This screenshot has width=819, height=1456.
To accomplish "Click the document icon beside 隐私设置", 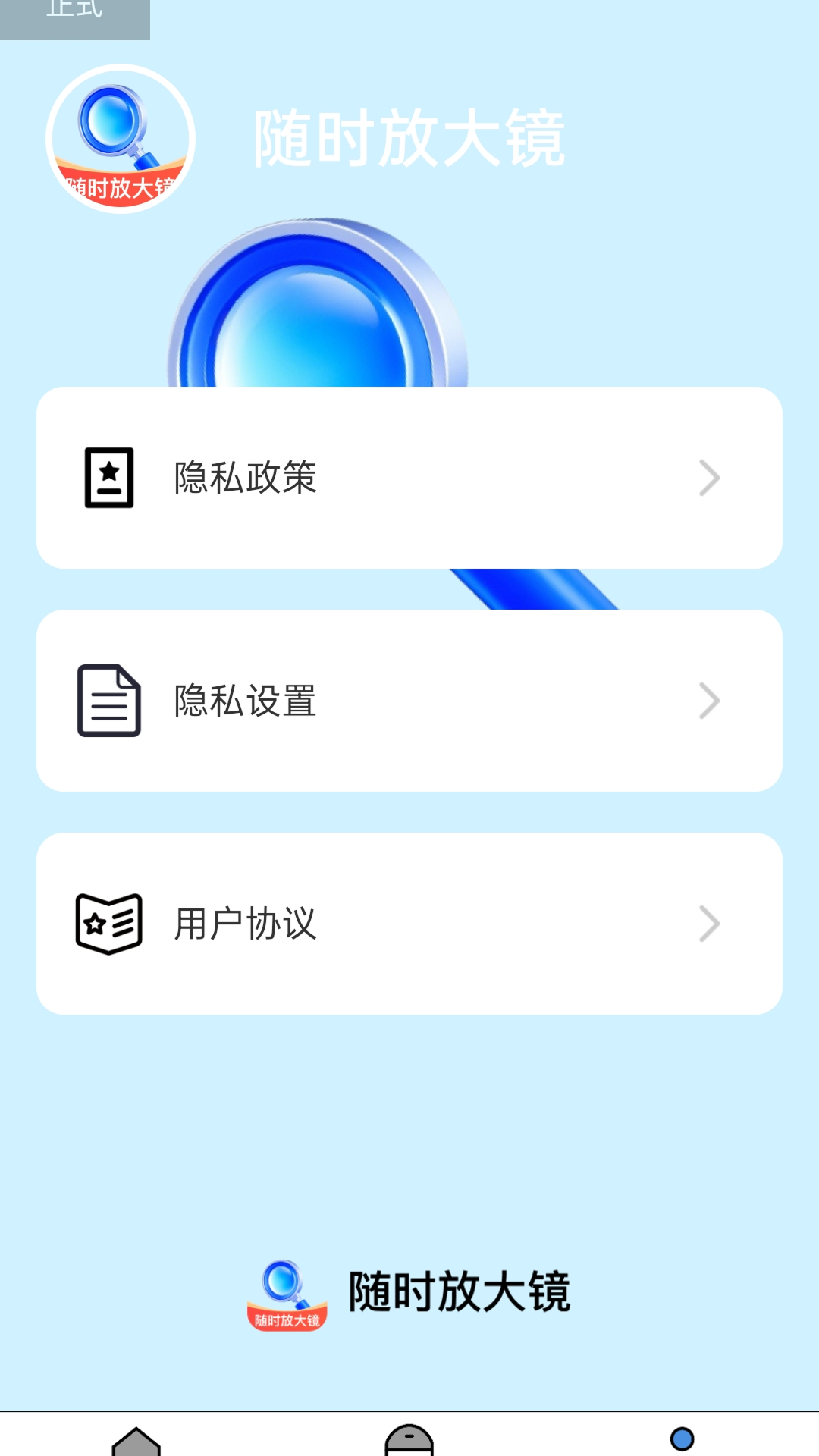I will [x=108, y=700].
